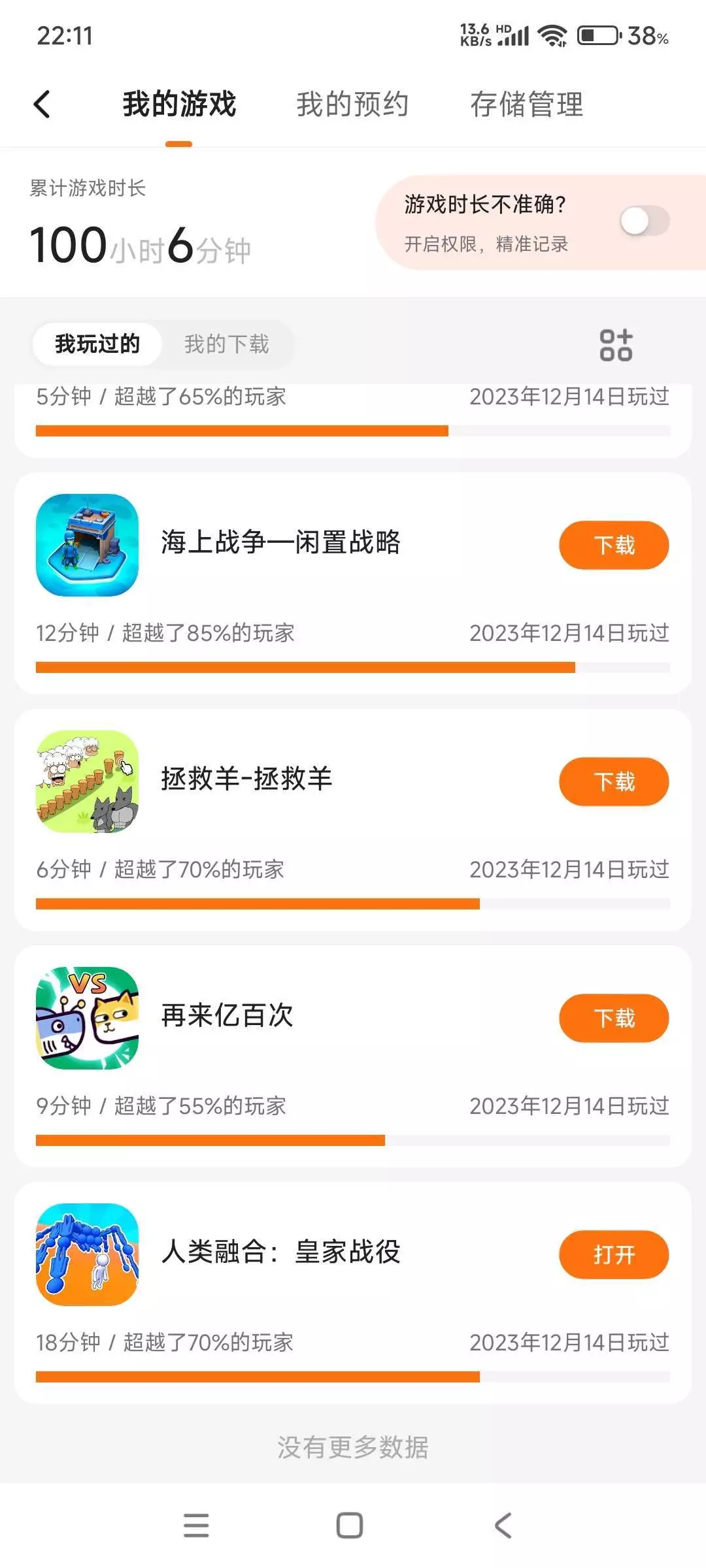View the 海上战争—闲置战略 game card
The height and width of the screenshot is (1568, 706).
pyautogui.click(x=281, y=544)
